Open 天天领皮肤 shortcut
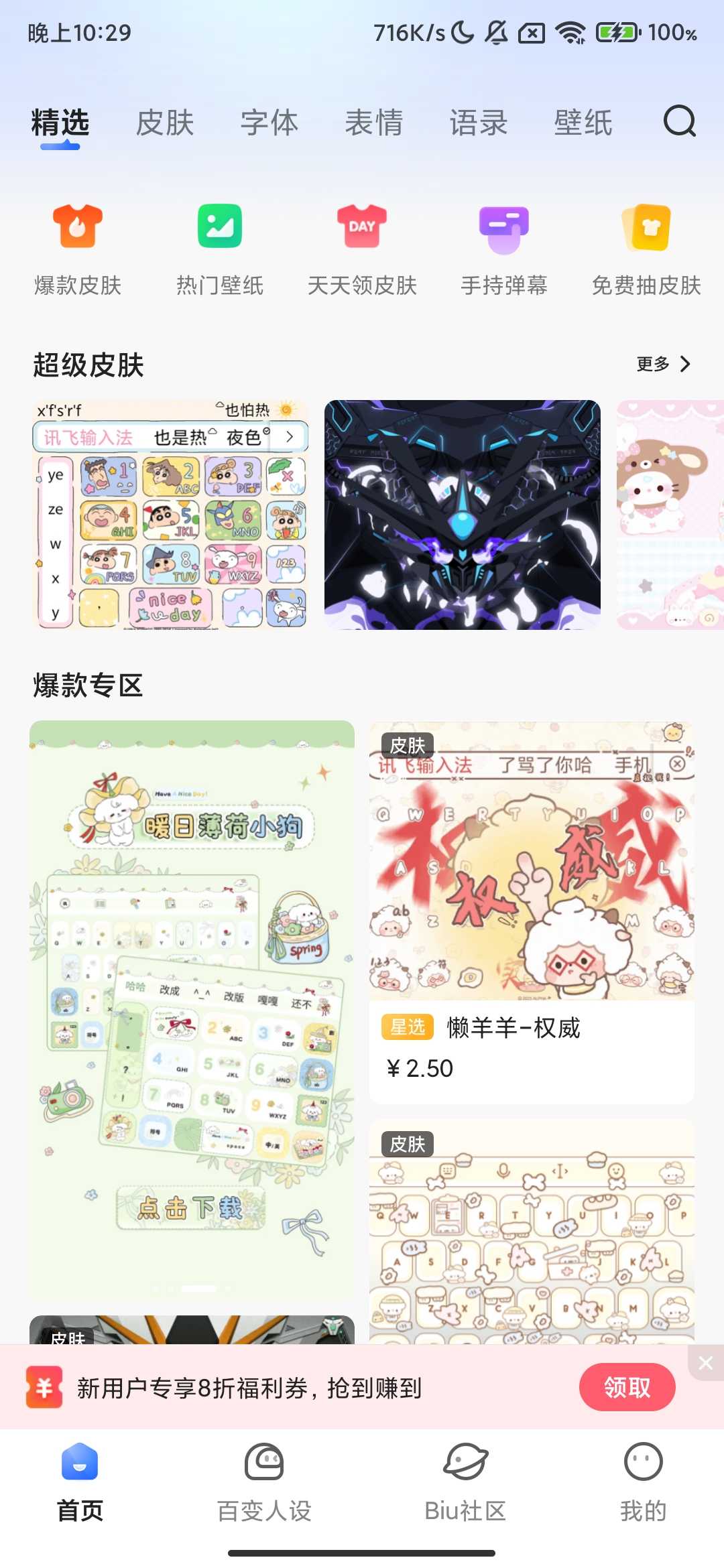The width and height of the screenshot is (724, 1568). (362, 249)
